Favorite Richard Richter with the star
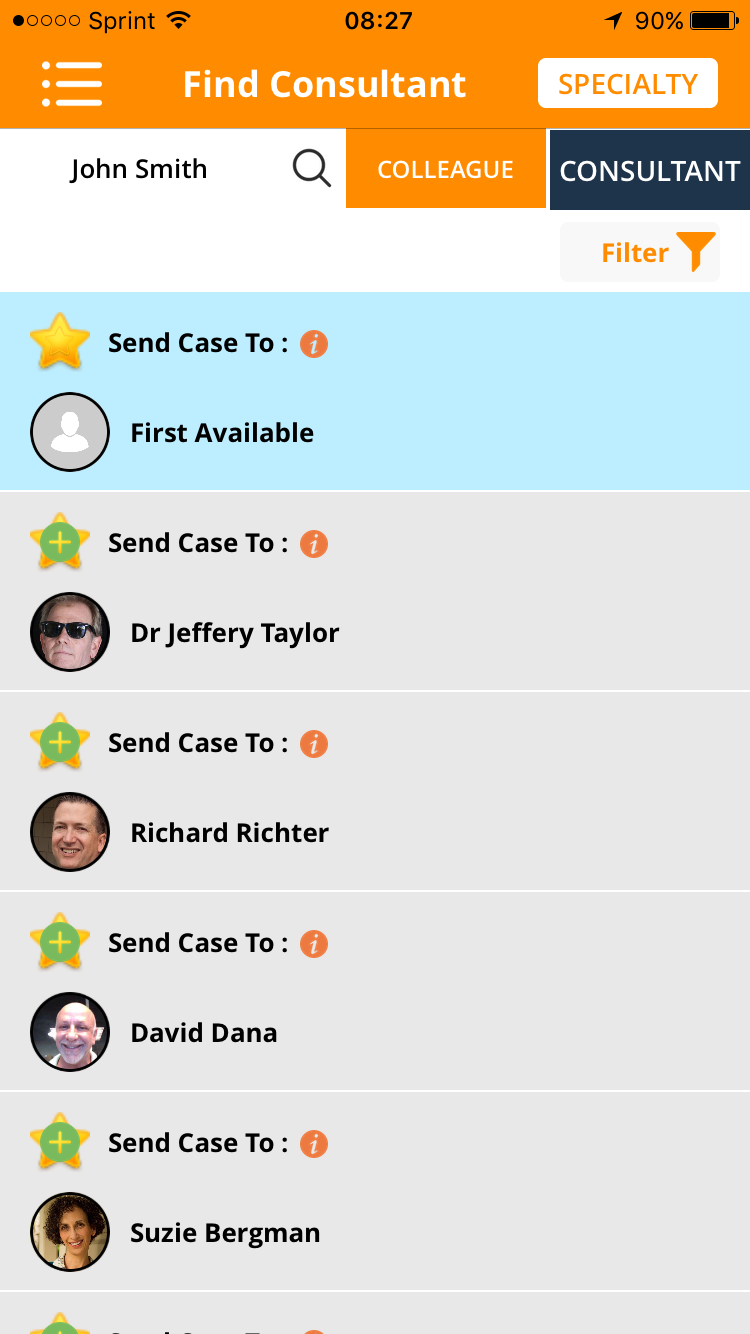 [x=60, y=743]
